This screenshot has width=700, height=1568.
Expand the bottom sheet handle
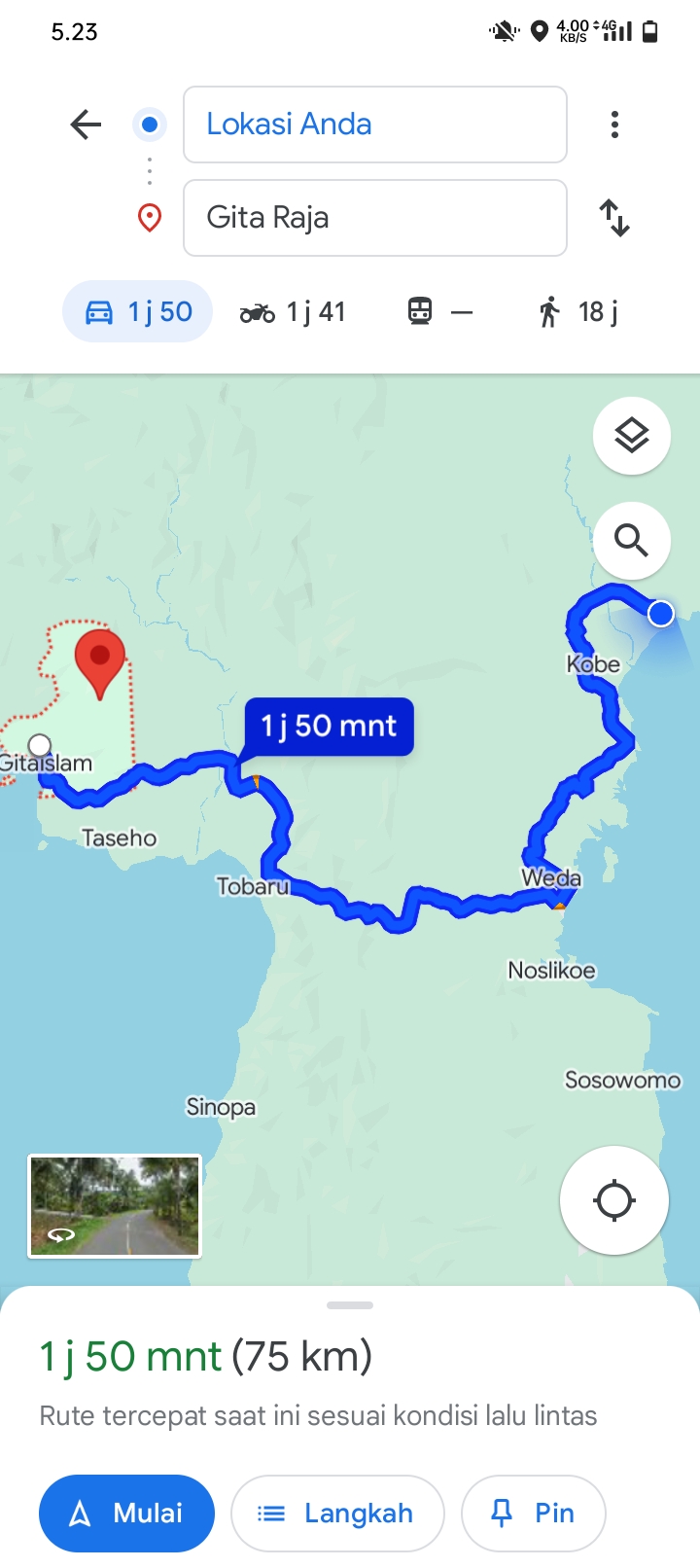[350, 1305]
